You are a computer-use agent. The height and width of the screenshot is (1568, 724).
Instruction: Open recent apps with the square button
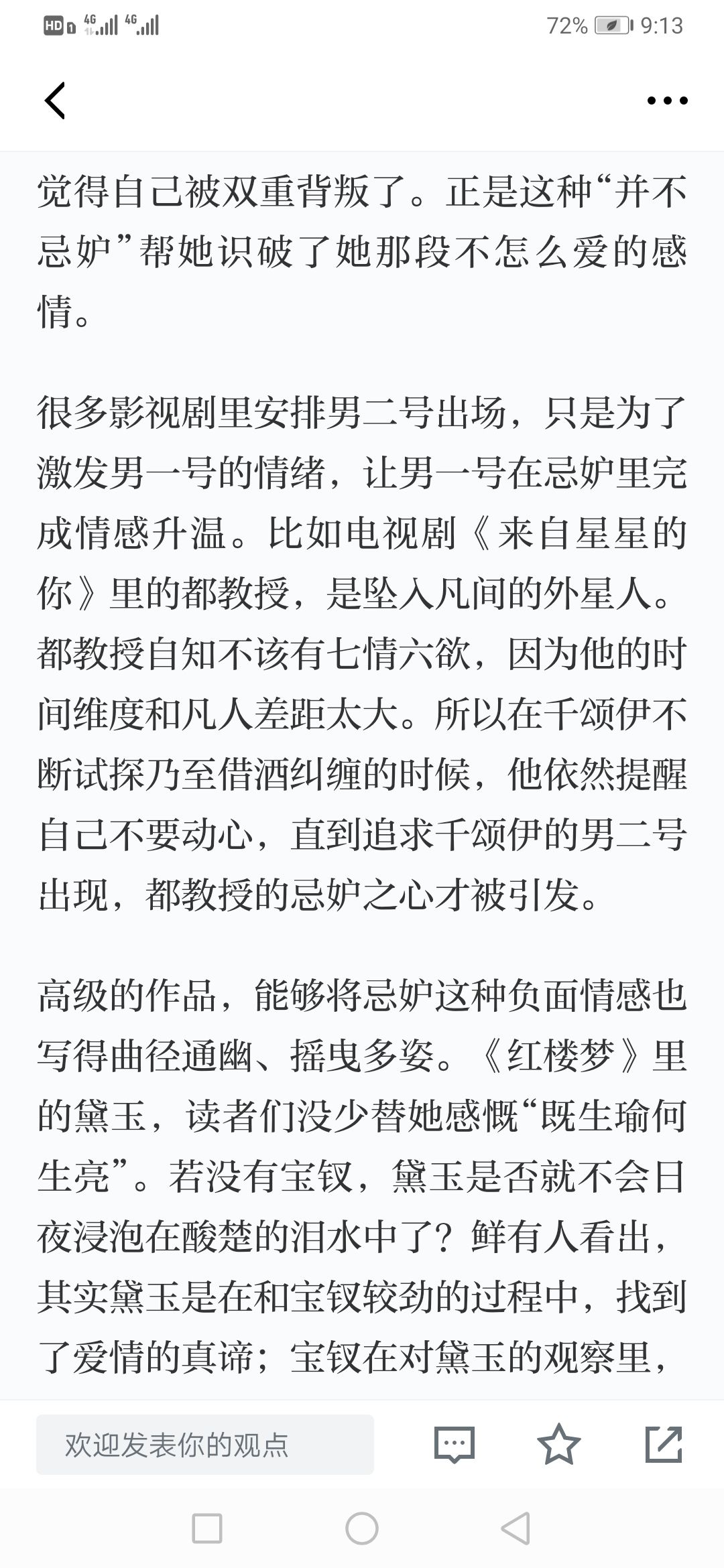point(207,1528)
